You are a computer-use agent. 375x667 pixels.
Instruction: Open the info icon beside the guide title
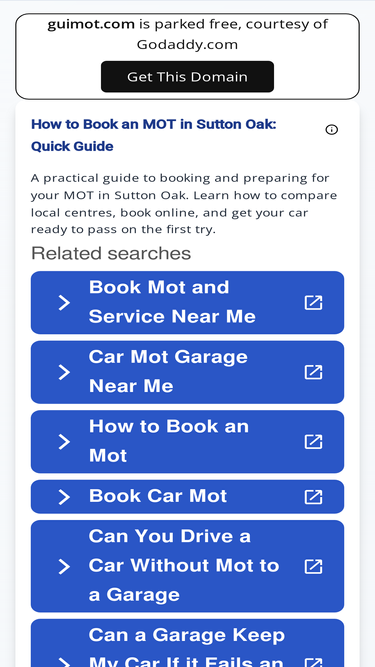332,130
